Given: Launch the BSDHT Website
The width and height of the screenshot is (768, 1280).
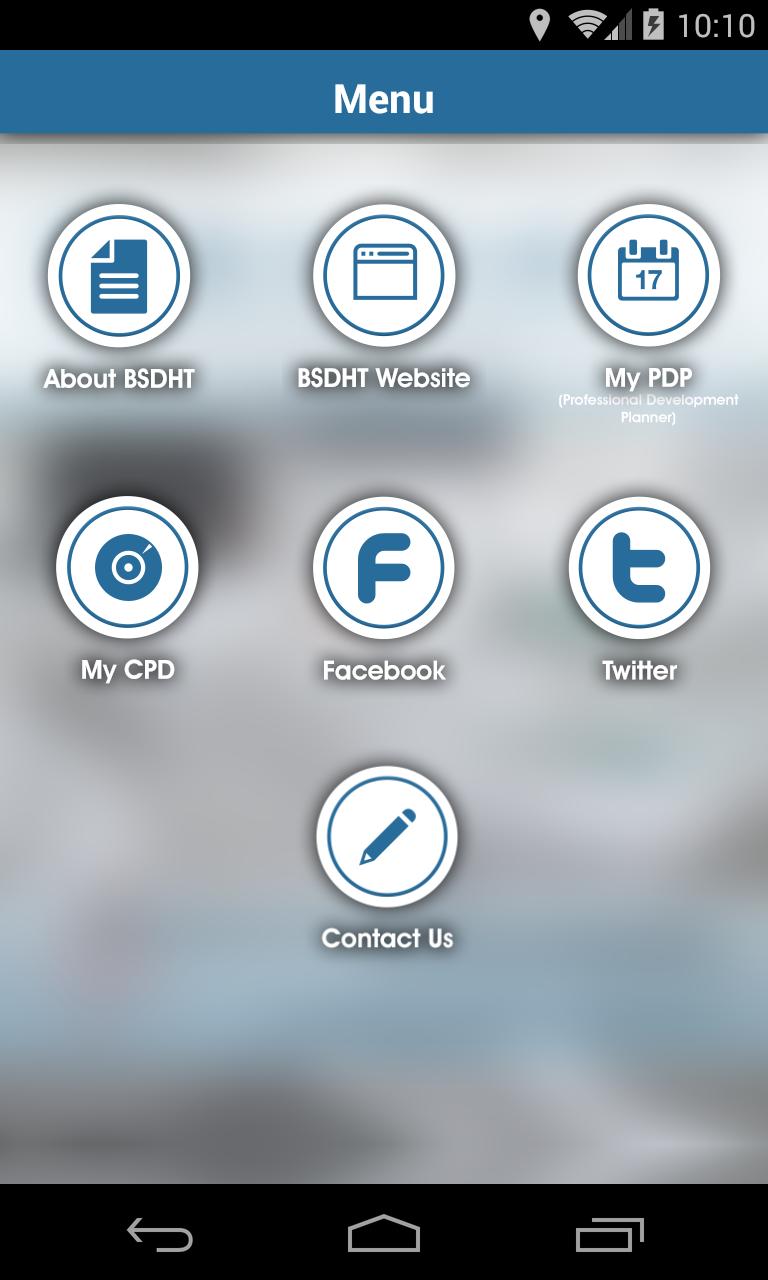Looking at the screenshot, I should [384, 275].
